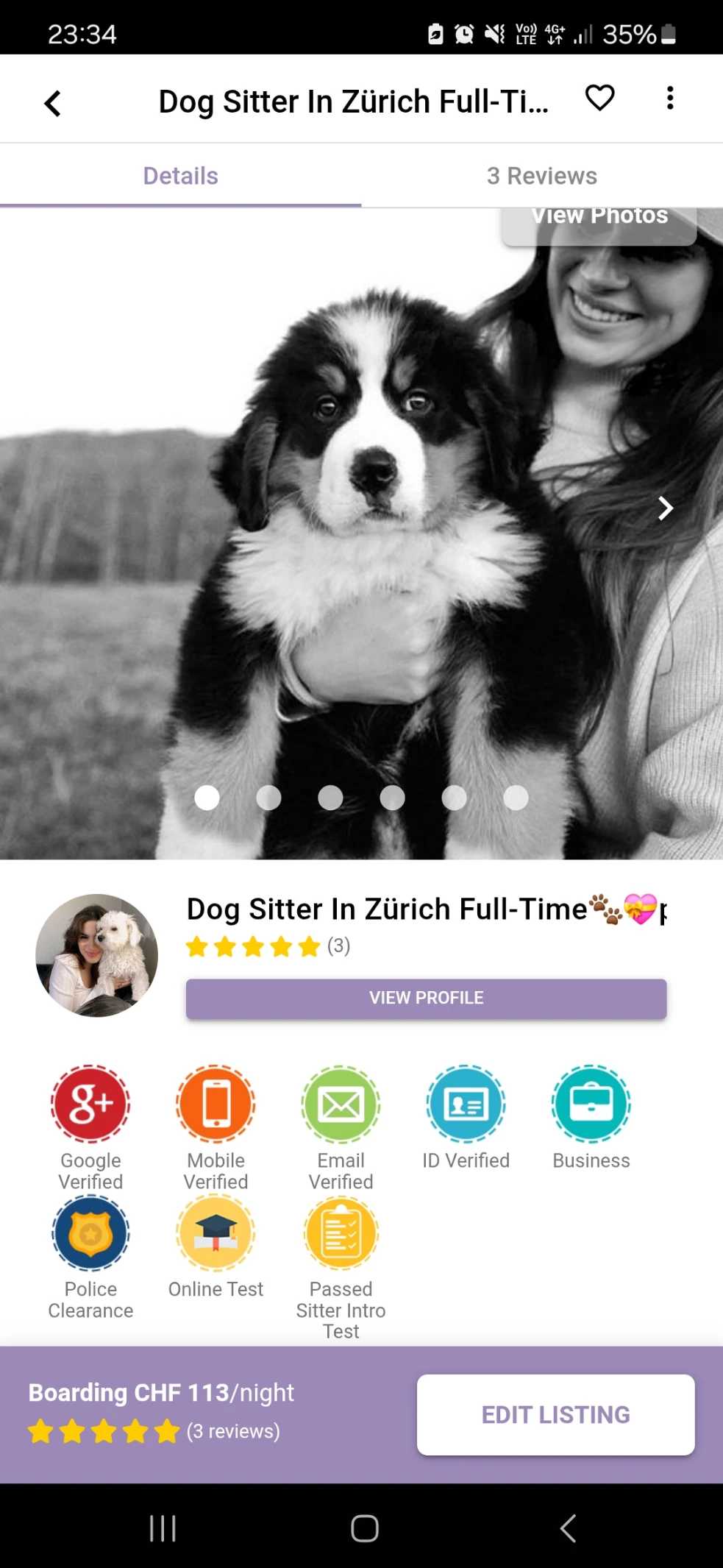Jump to the last photo indicator dot

[516, 798]
